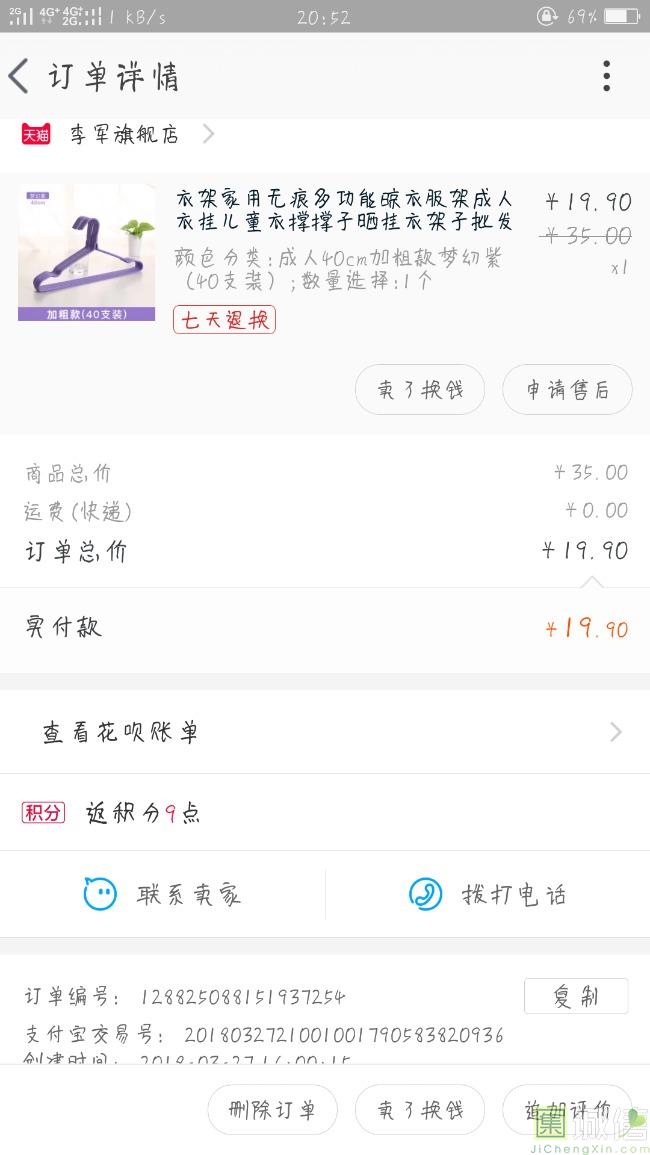Tap 卖了换钱 in the bottom bar

pos(420,1109)
